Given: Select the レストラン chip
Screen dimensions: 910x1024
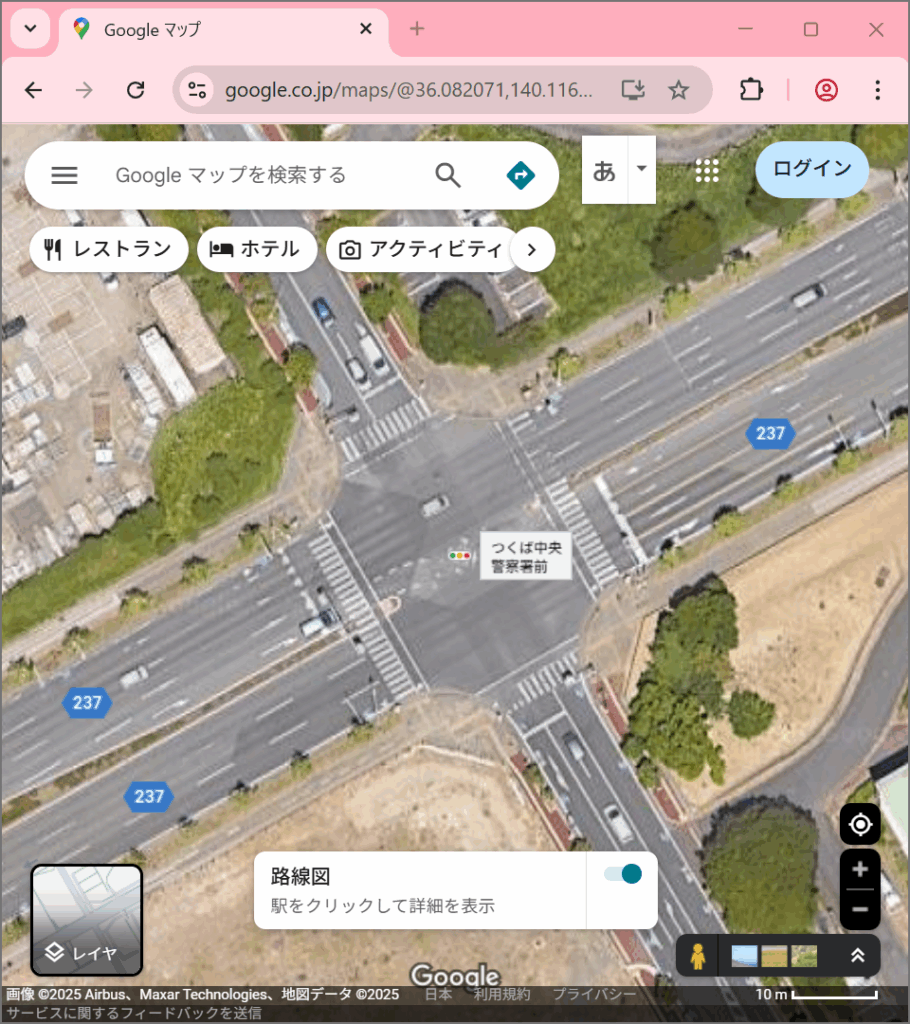Looking at the screenshot, I should 109,249.
